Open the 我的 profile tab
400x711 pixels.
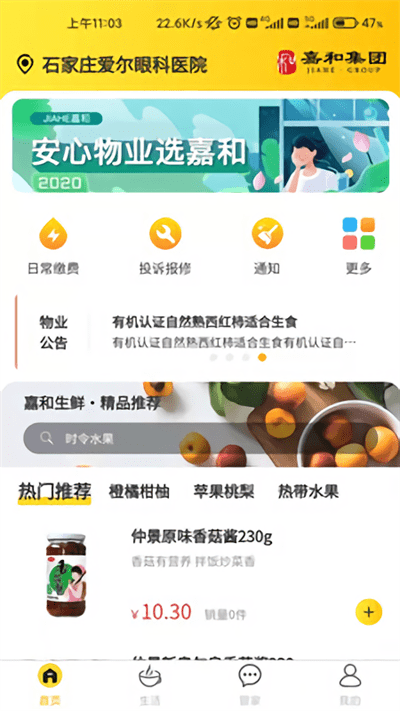[x=350, y=684]
